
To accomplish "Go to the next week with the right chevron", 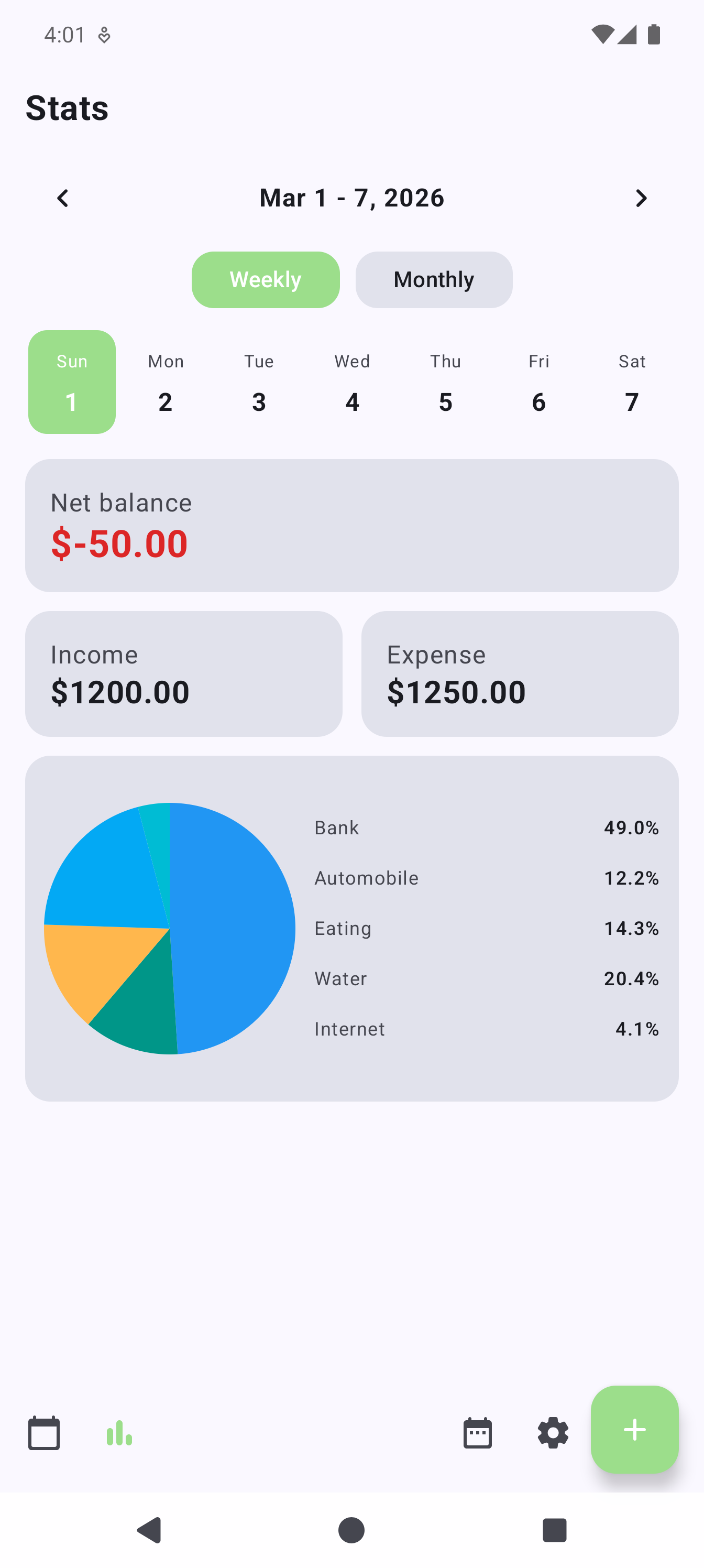I will click(x=640, y=198).
